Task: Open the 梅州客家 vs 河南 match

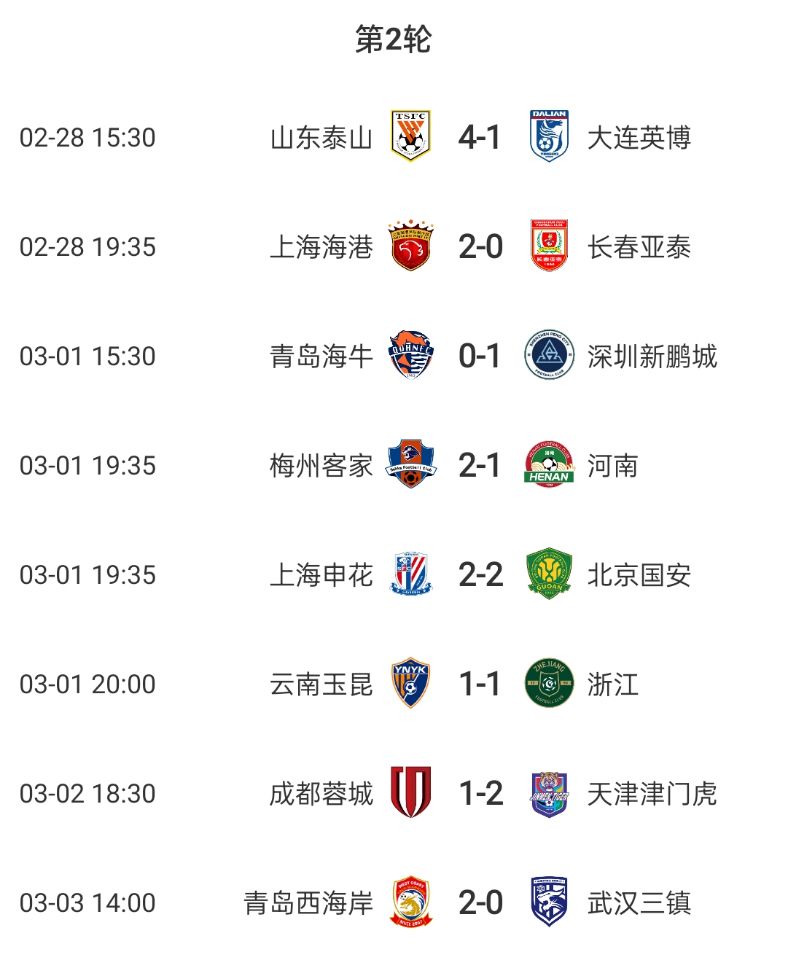Action: tap(480, 465)
